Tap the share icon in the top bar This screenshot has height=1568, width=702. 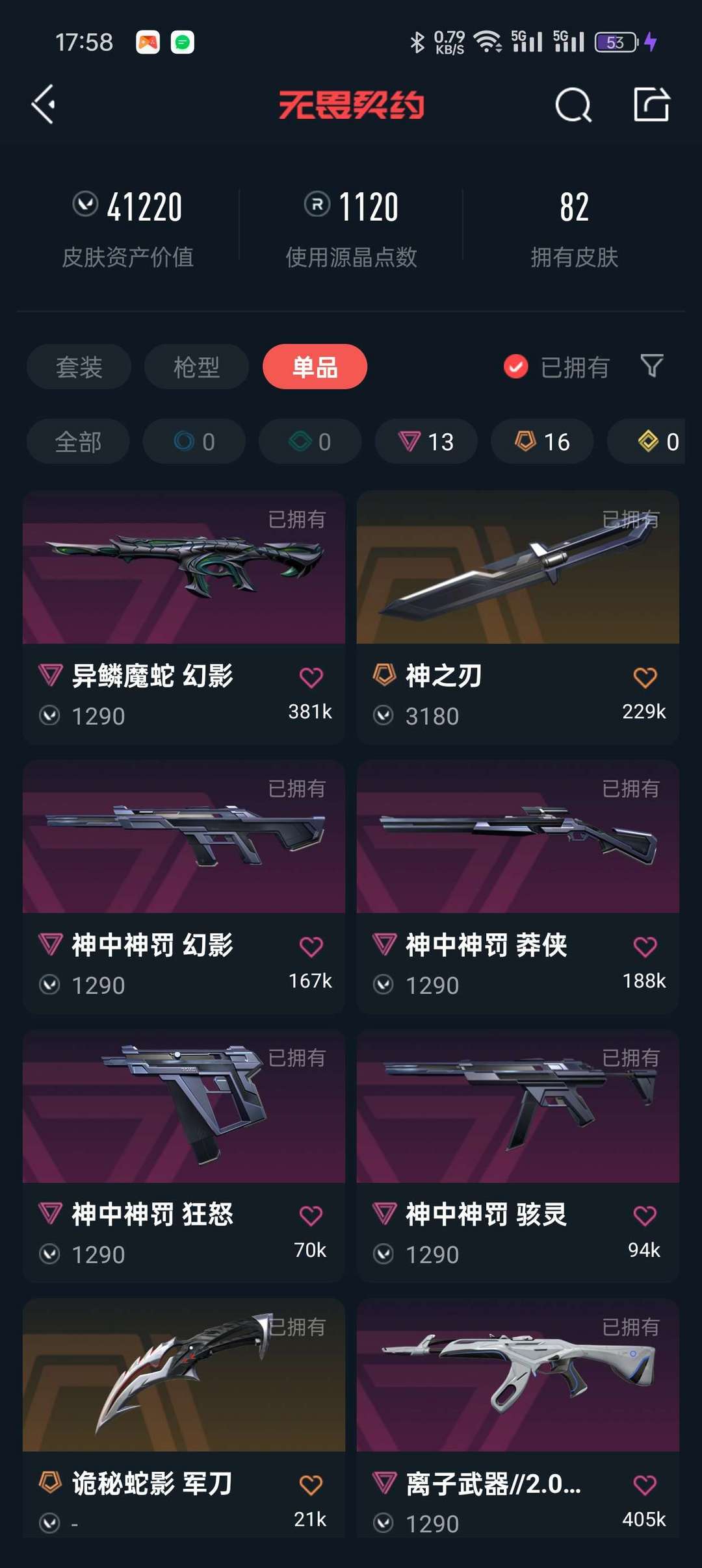(x=653, y=105)
